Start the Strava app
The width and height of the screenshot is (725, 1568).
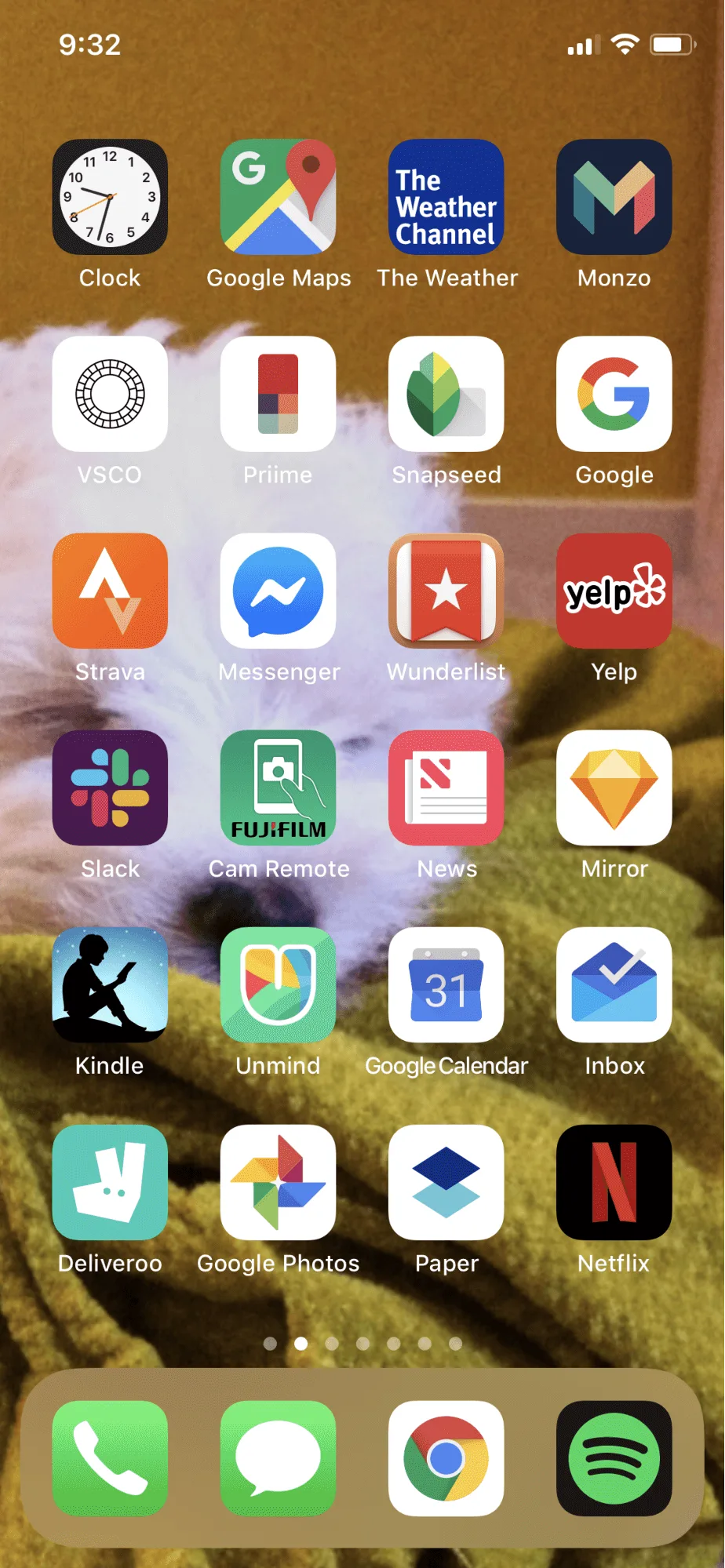pos(110,591)
